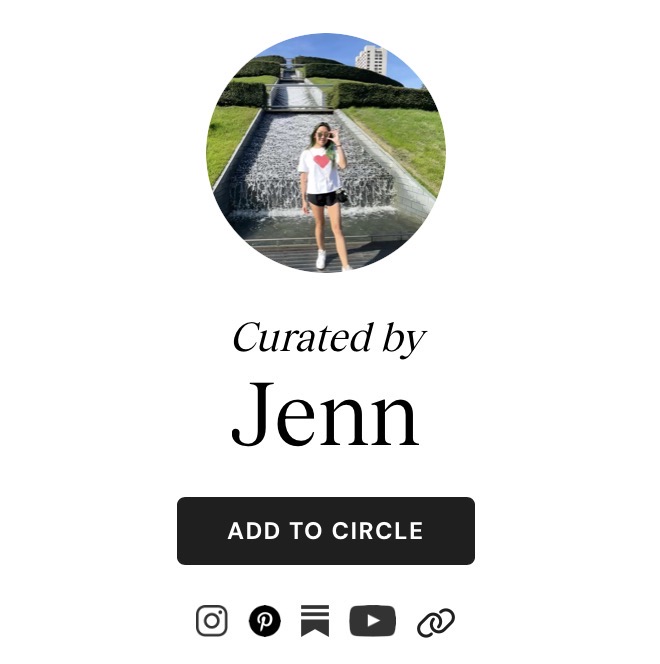Tap the Add to Circle button
The width and height of the screenshot is (660, 664).
click(325, 531)
